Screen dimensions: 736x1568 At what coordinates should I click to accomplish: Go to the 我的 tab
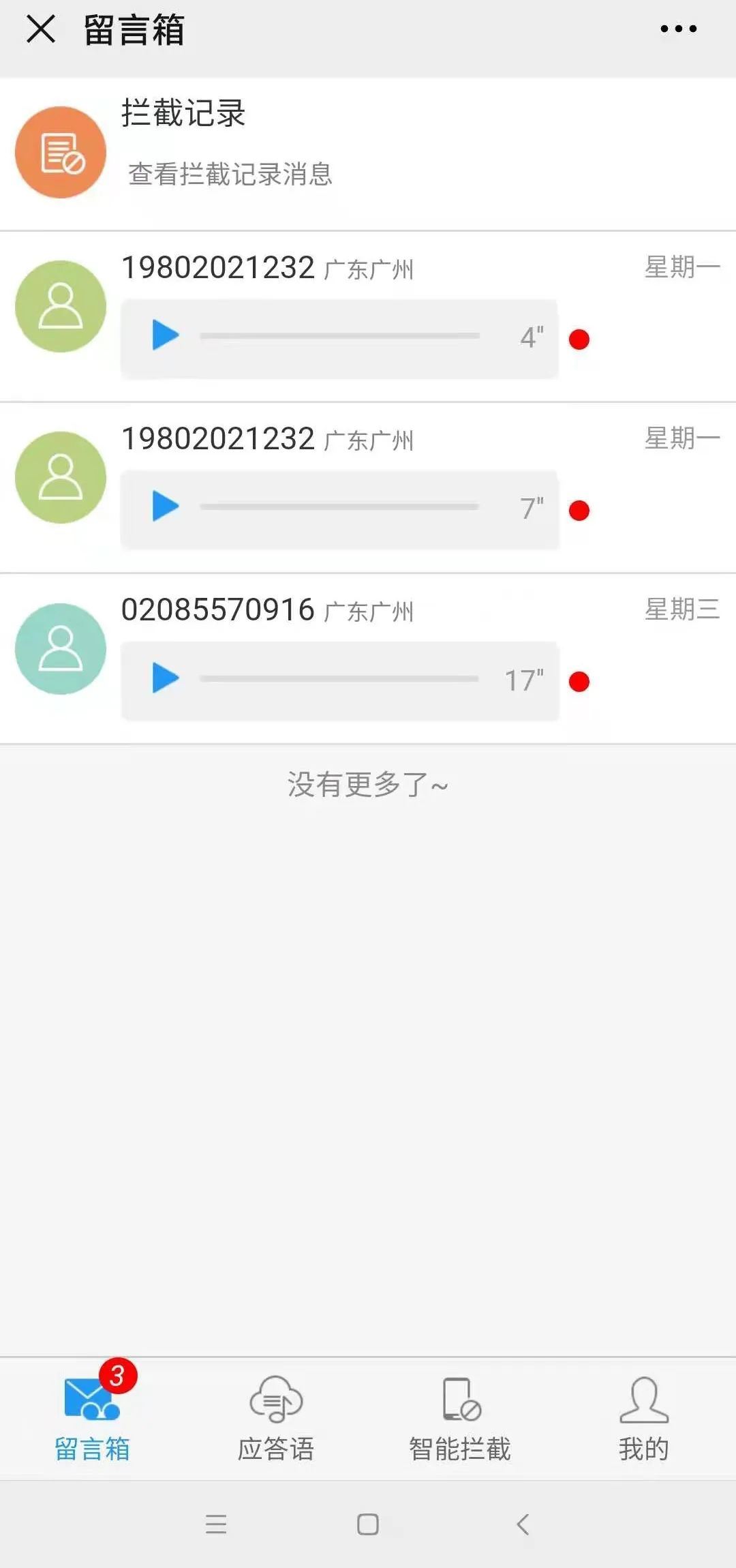tap(644, 1418)
